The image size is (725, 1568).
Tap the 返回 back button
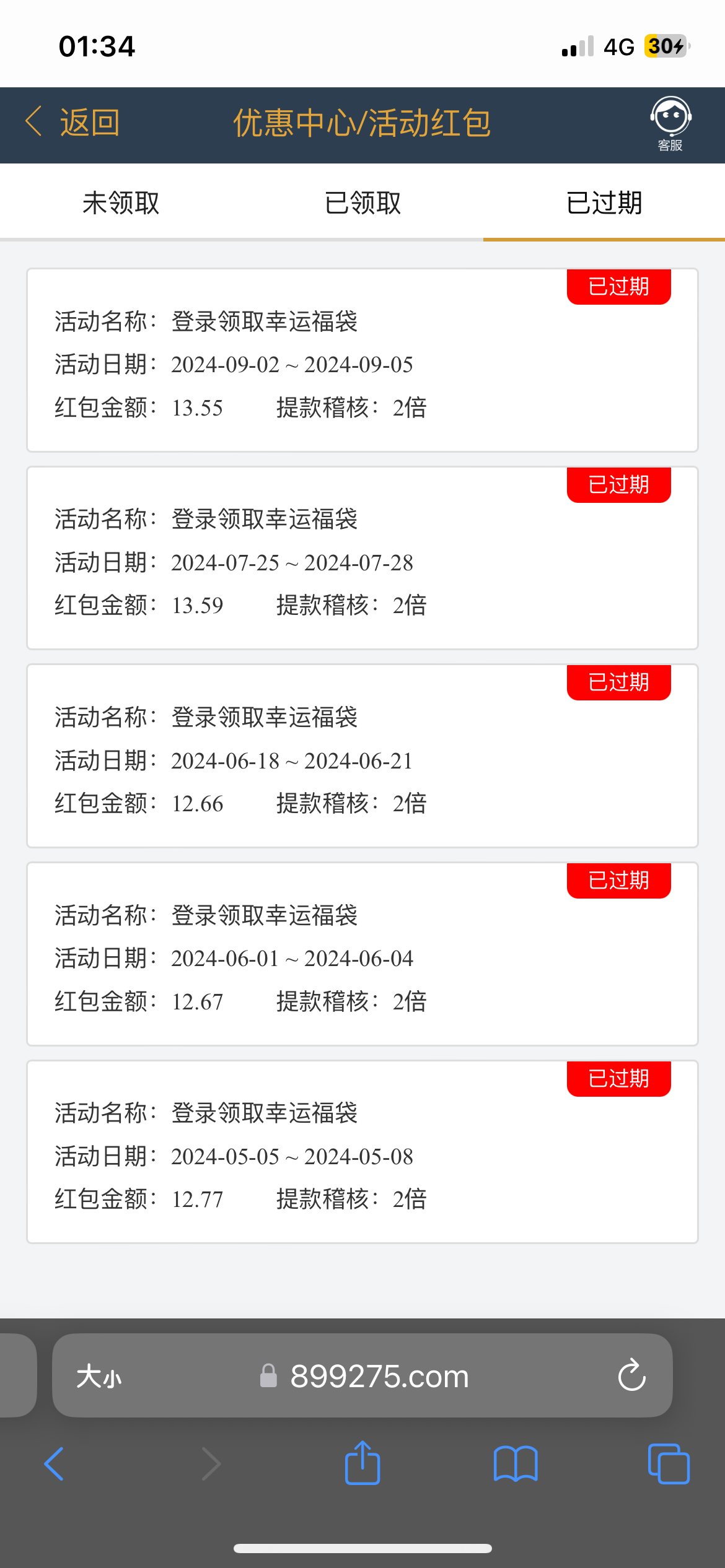point(73,122)
